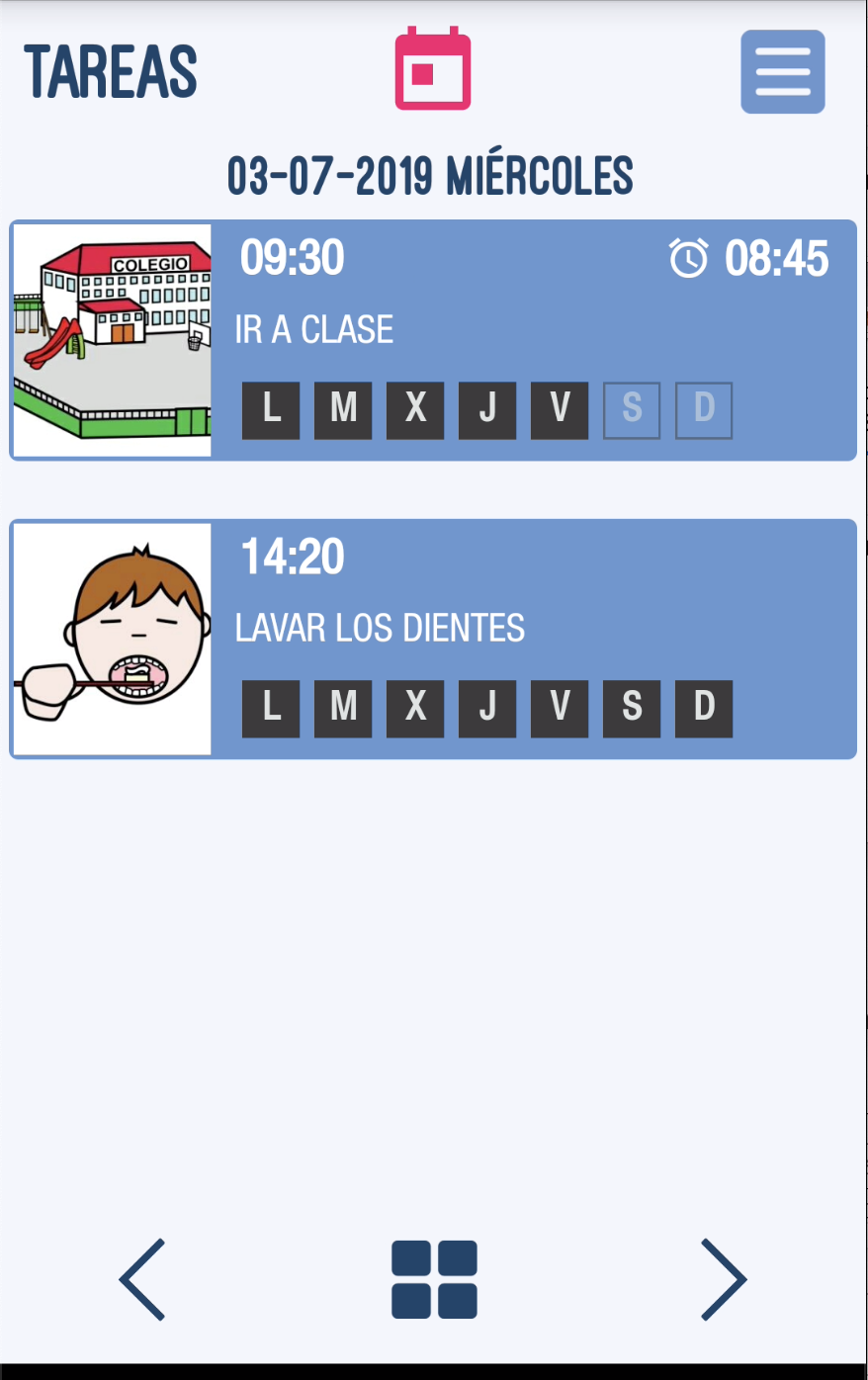Go to the next day
The height and width of the screenshot is (1380, 868).
click(x=723, y=1279)
